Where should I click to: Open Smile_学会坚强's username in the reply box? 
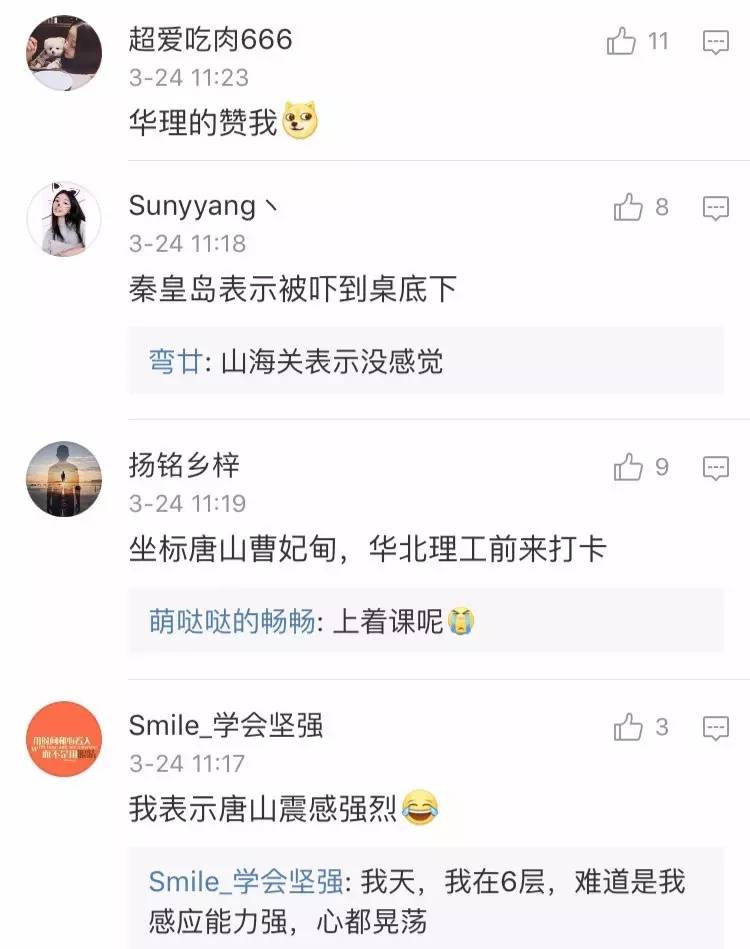tap(246, 882)
